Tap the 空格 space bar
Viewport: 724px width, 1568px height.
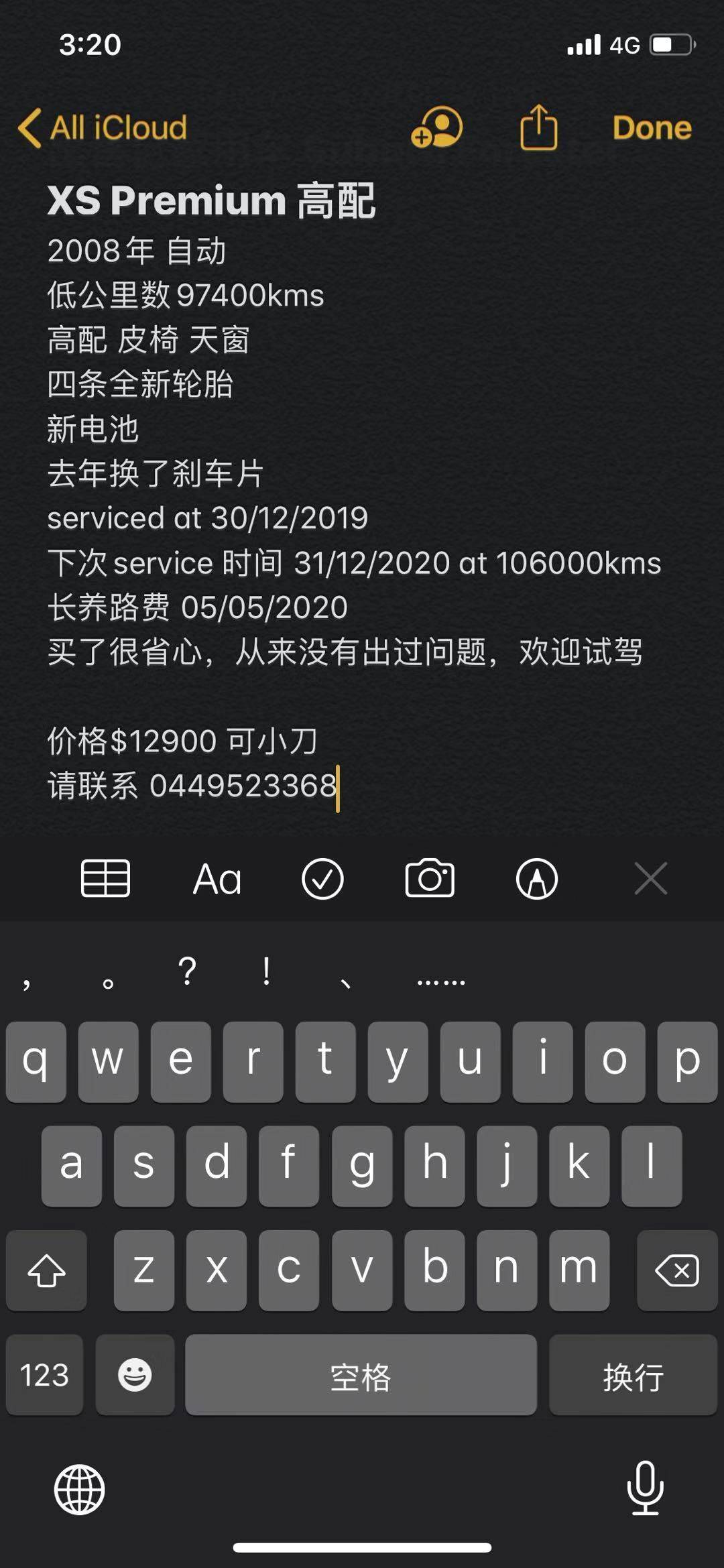click(361, 1374)
